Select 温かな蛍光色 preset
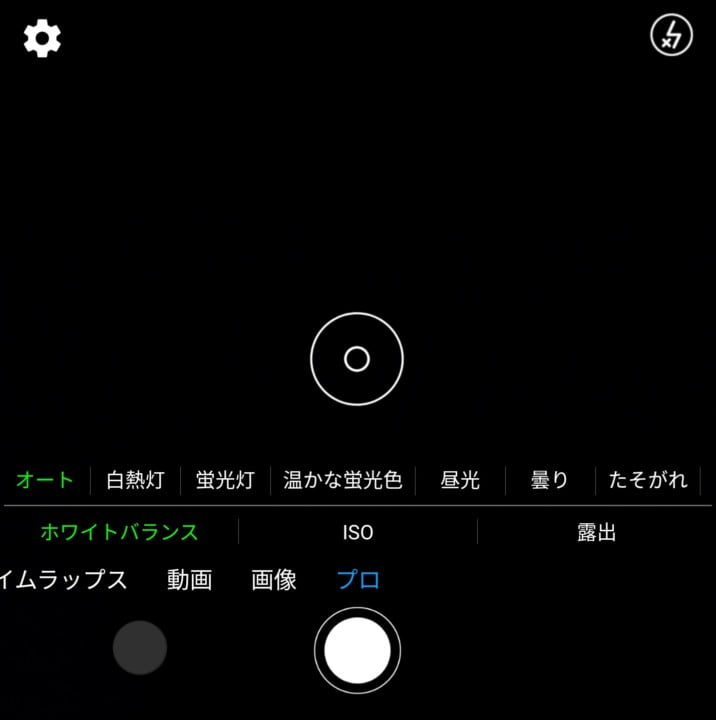 point(343,480)
